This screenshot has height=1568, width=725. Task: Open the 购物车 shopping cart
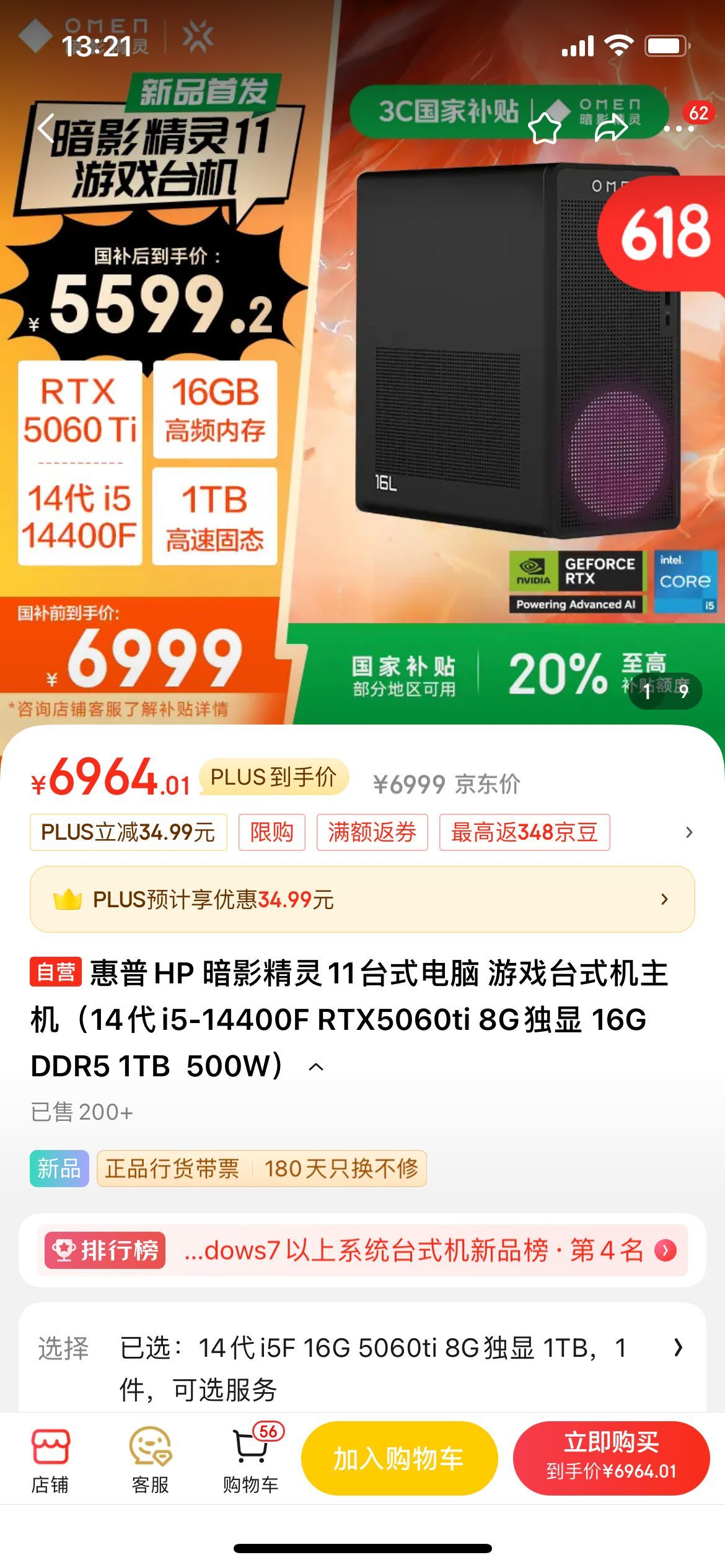(x=250, y=1460)
